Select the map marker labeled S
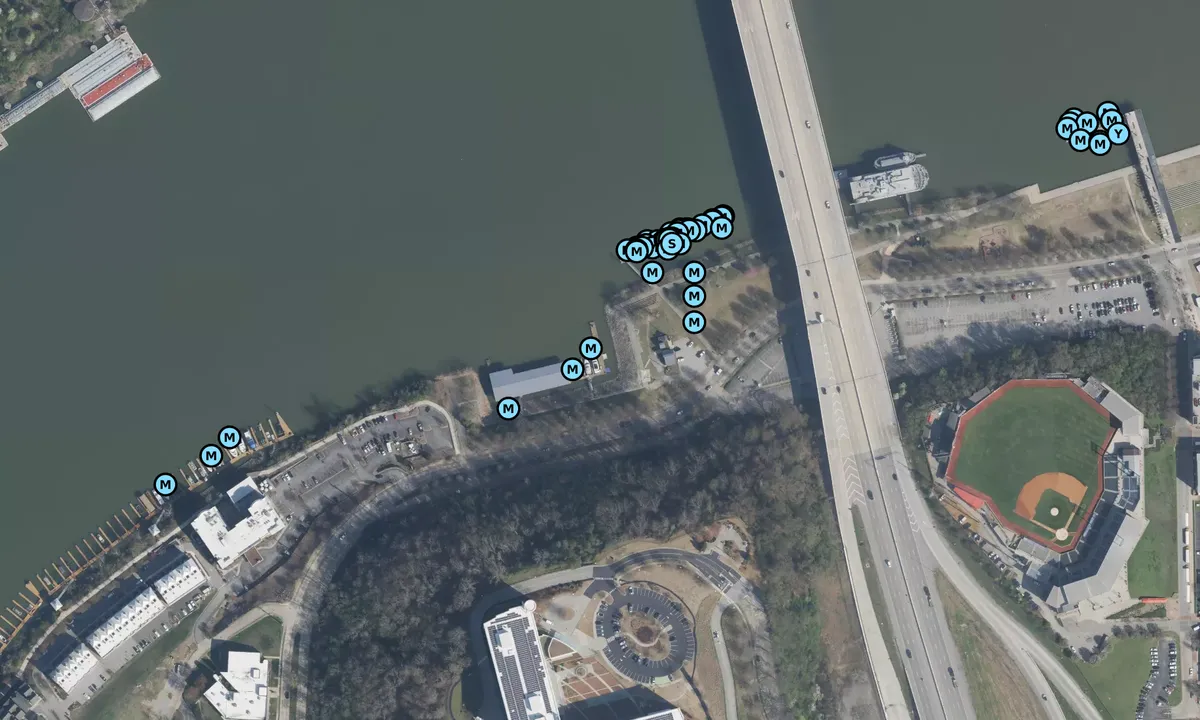The height and width of the screenshot is (720, 1200). (672, 243)
